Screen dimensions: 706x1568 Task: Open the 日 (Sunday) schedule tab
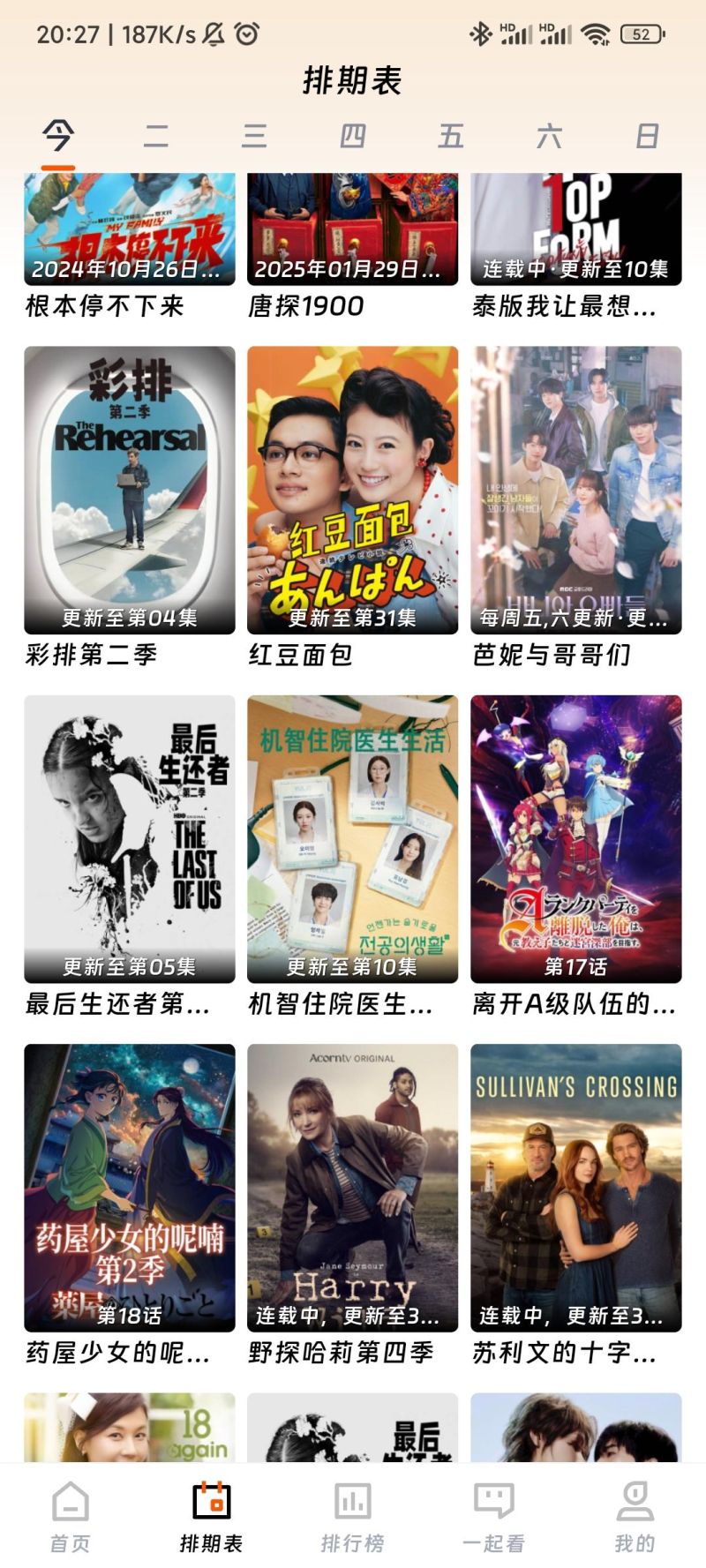click(647, 136)
